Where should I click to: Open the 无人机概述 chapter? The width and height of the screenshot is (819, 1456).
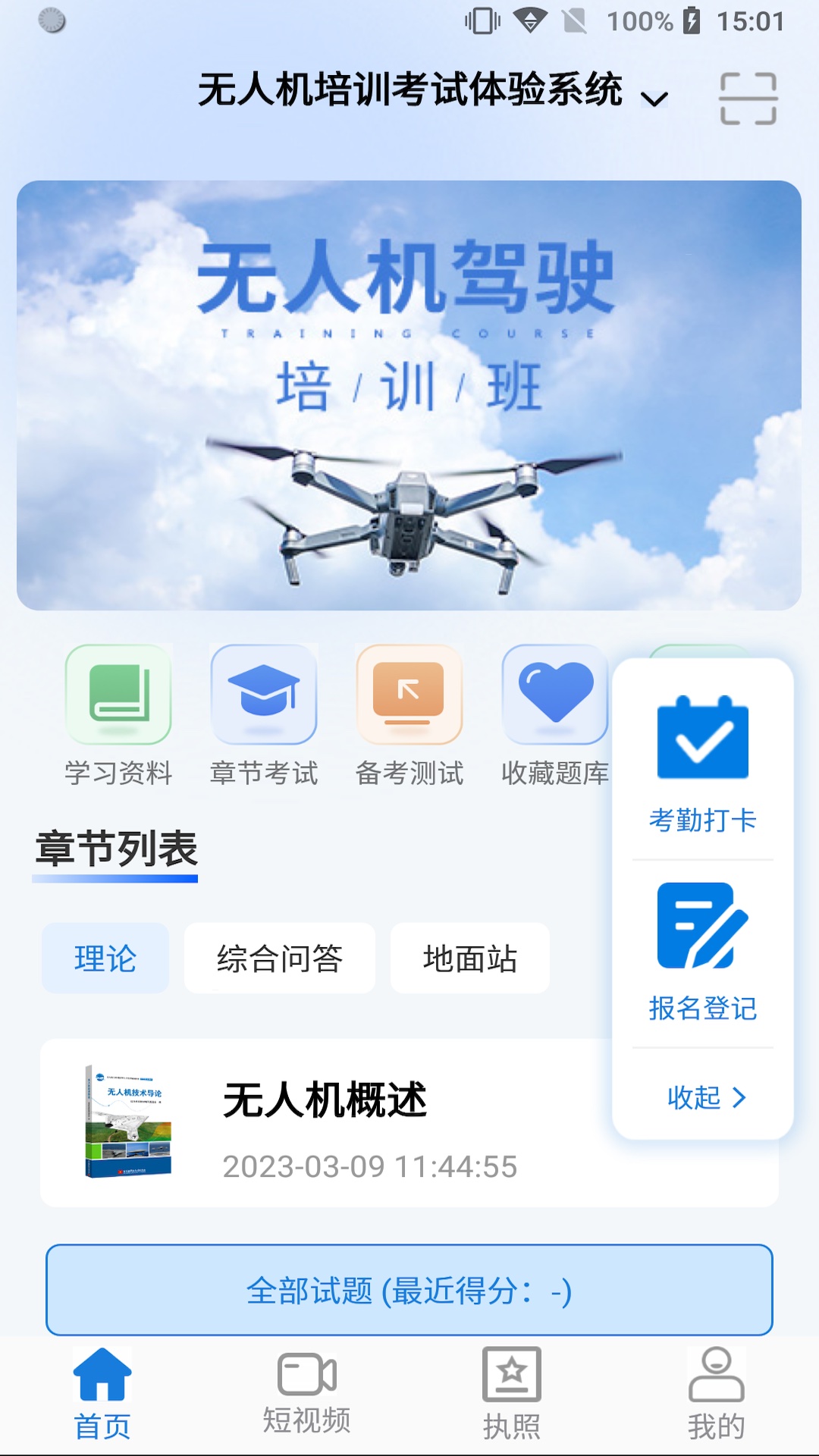click(326, 1124)
